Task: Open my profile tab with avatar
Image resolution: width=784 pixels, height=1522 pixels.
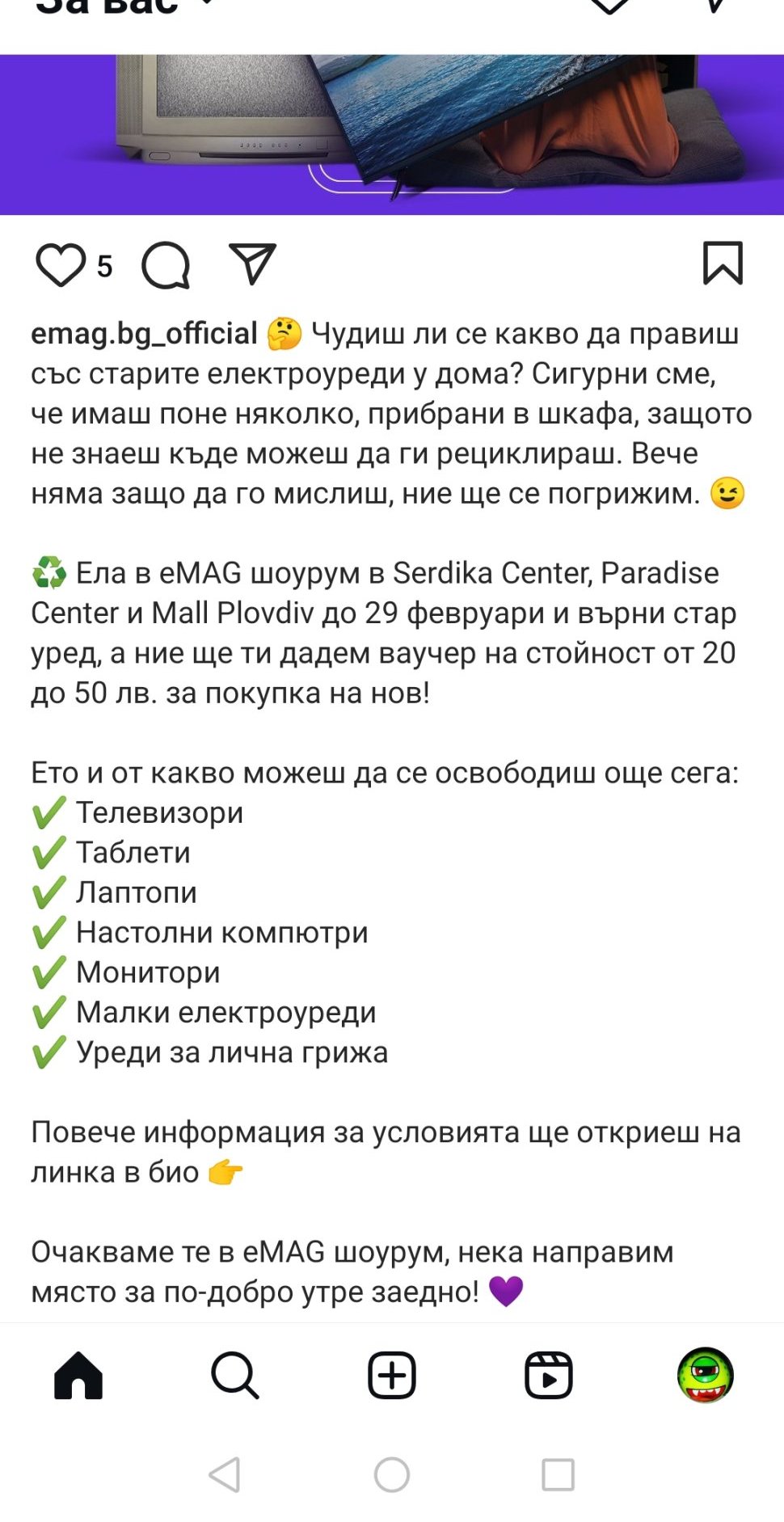Action: coord(705,1375)
